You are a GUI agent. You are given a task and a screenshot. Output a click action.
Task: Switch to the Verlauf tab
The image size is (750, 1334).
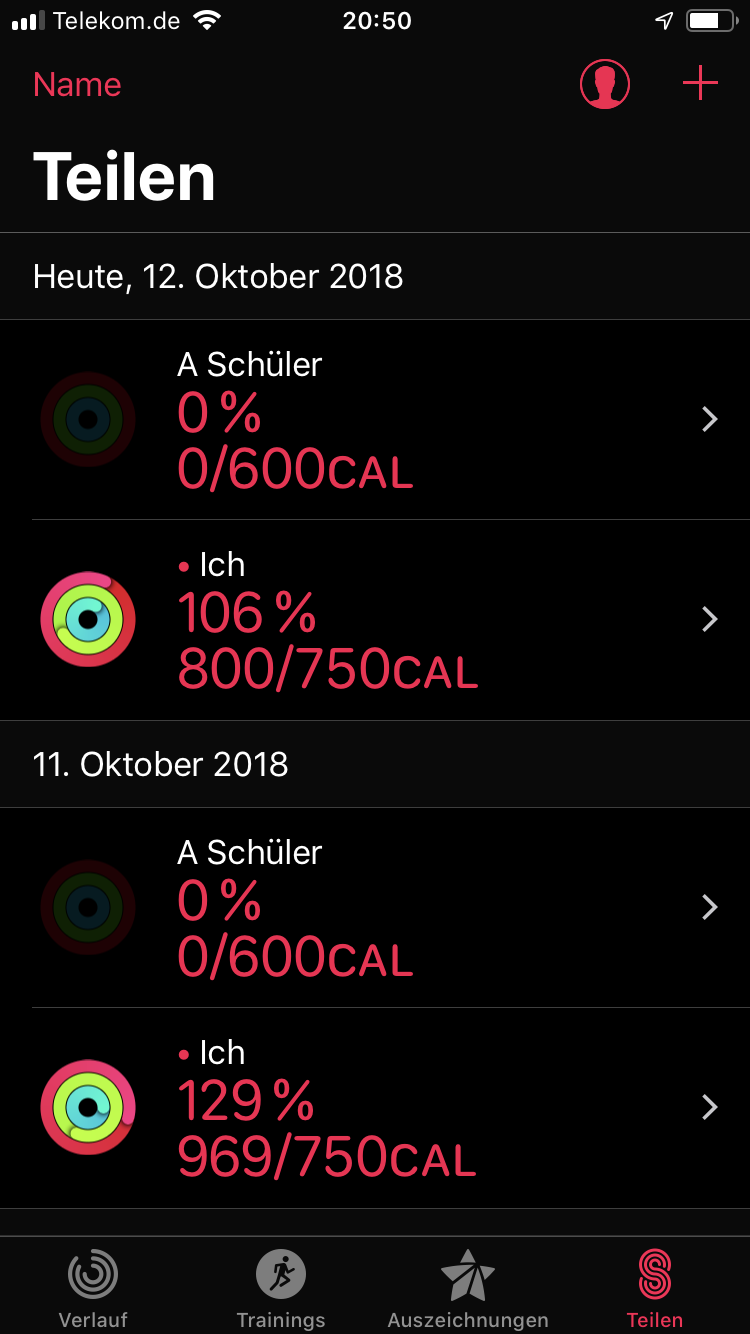pyautogui.click(x=93, y=1288)
